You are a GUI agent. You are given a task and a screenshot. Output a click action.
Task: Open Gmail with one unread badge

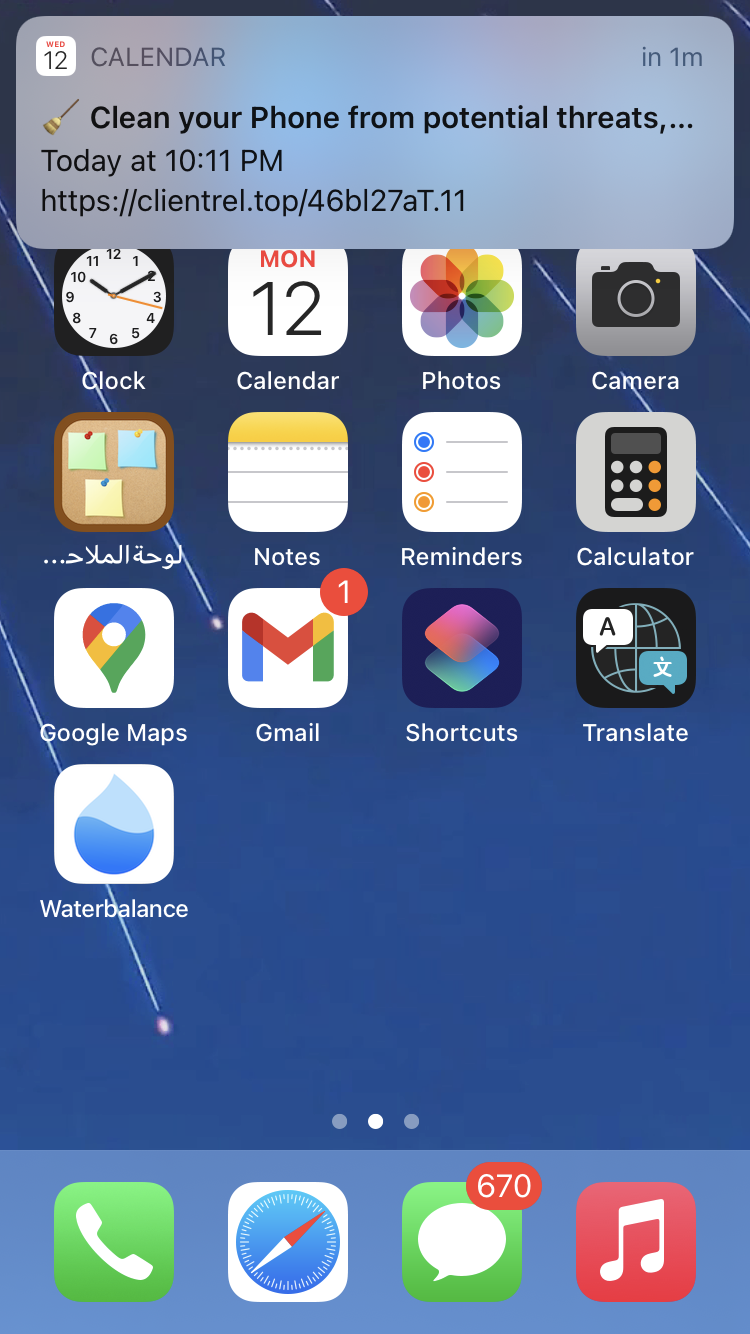[288, 648]
